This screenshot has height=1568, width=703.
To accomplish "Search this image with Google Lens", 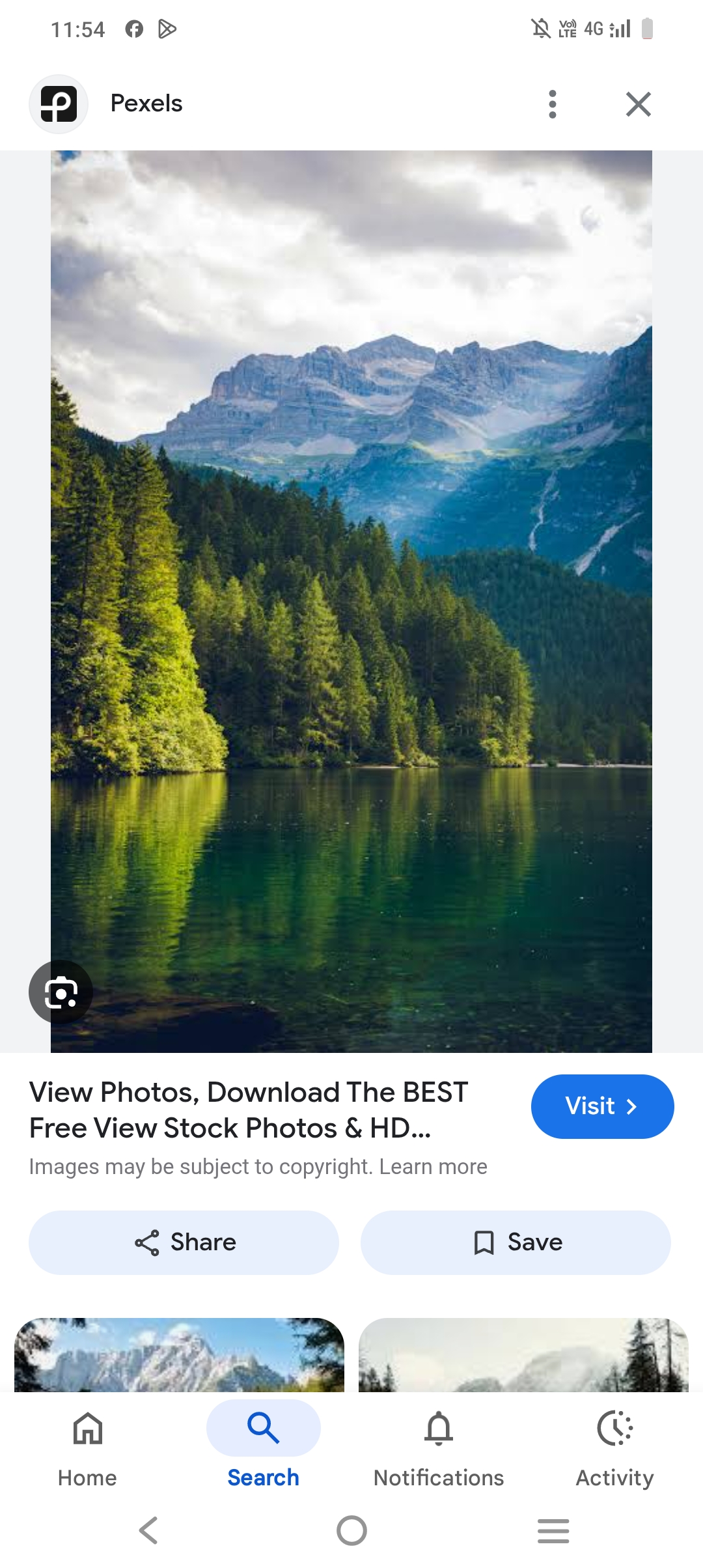I will (61, 992).
